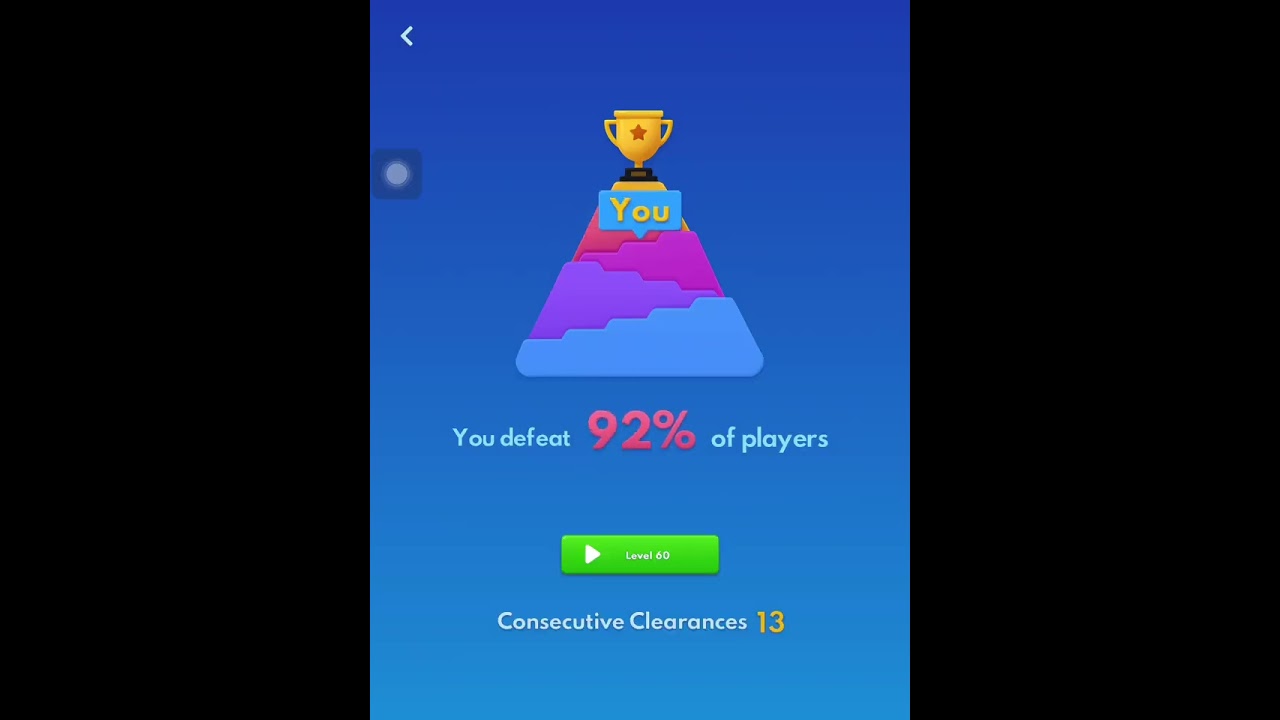Start Level 60 with the green button

click(x=639, y=555)
